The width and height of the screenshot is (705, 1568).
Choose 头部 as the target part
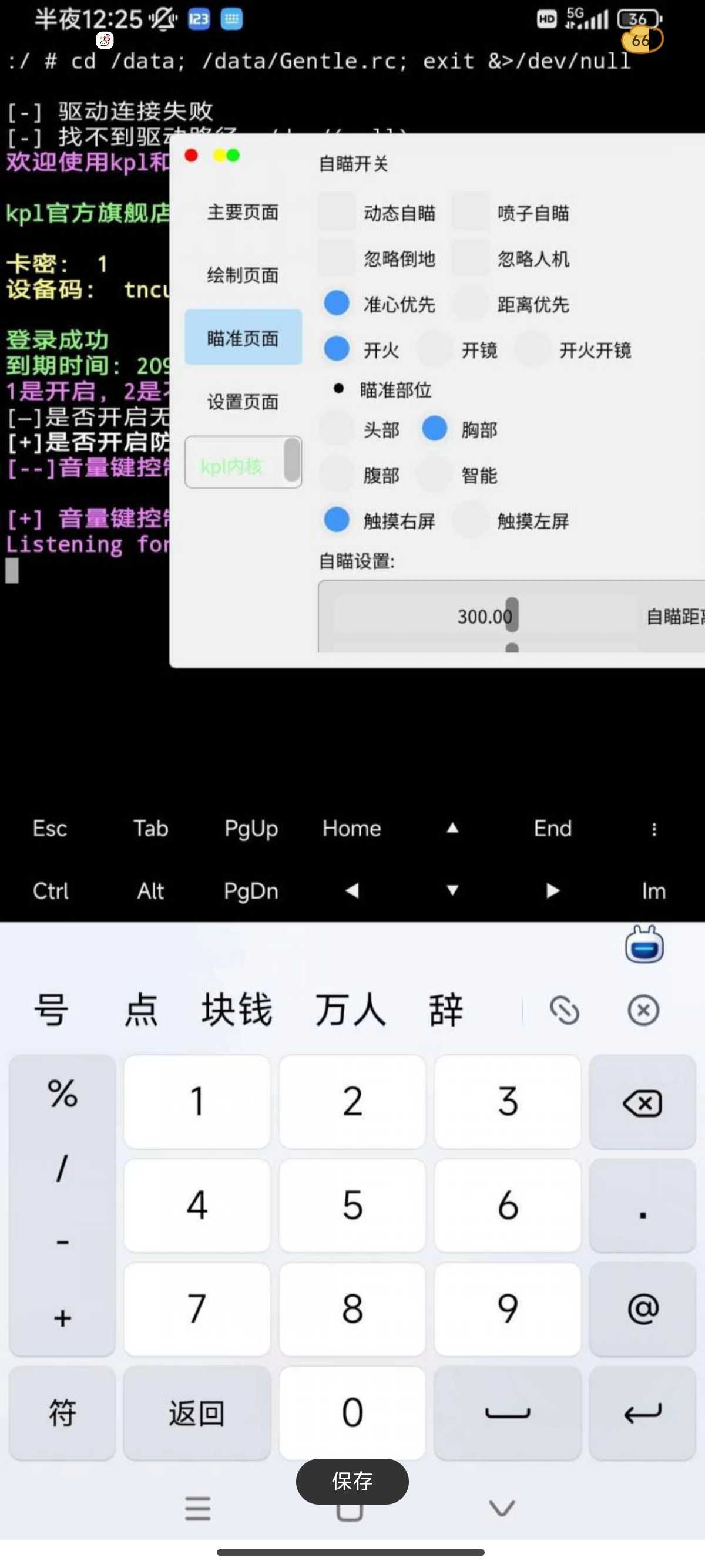pyautogui.click(x=337, y=429)
